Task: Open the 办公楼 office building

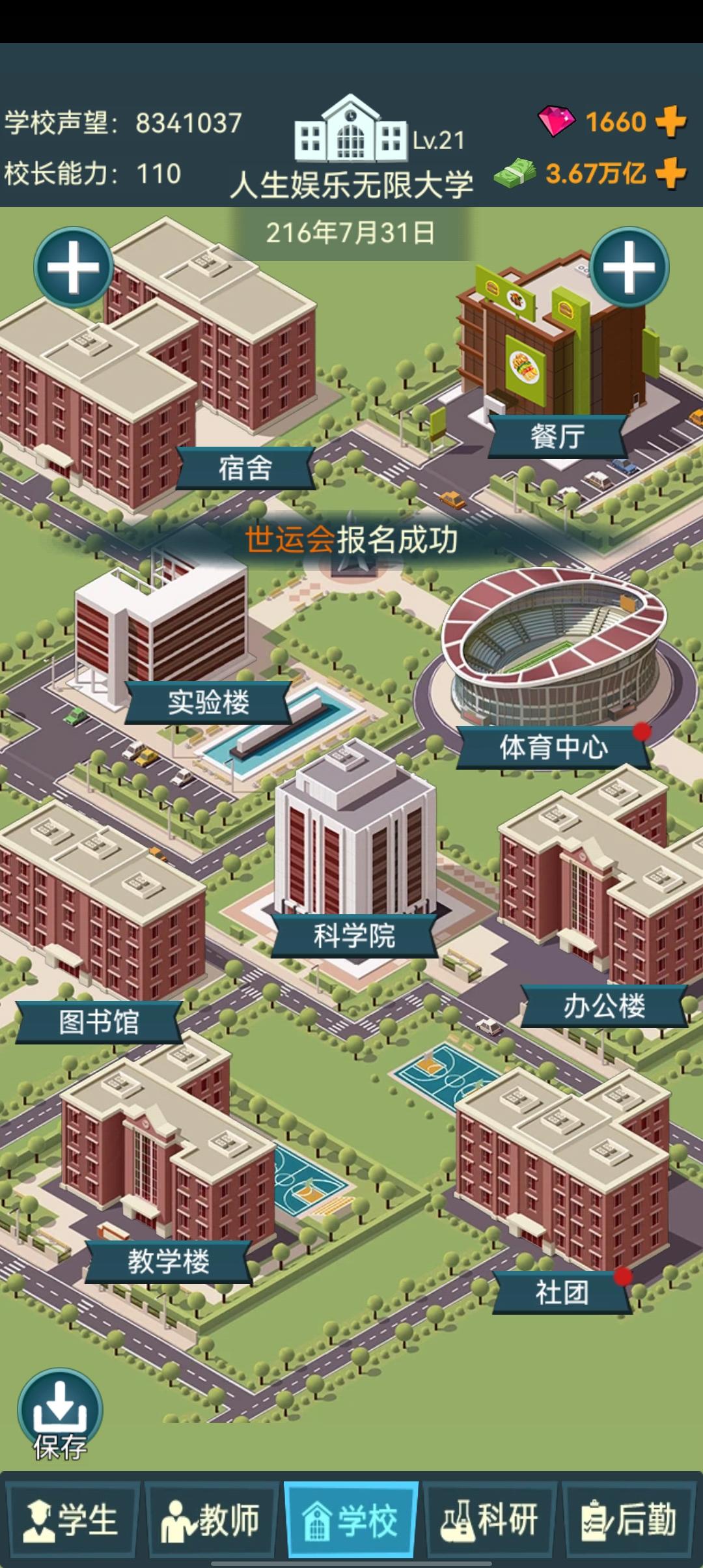Action: click(x=604, y=1006)
